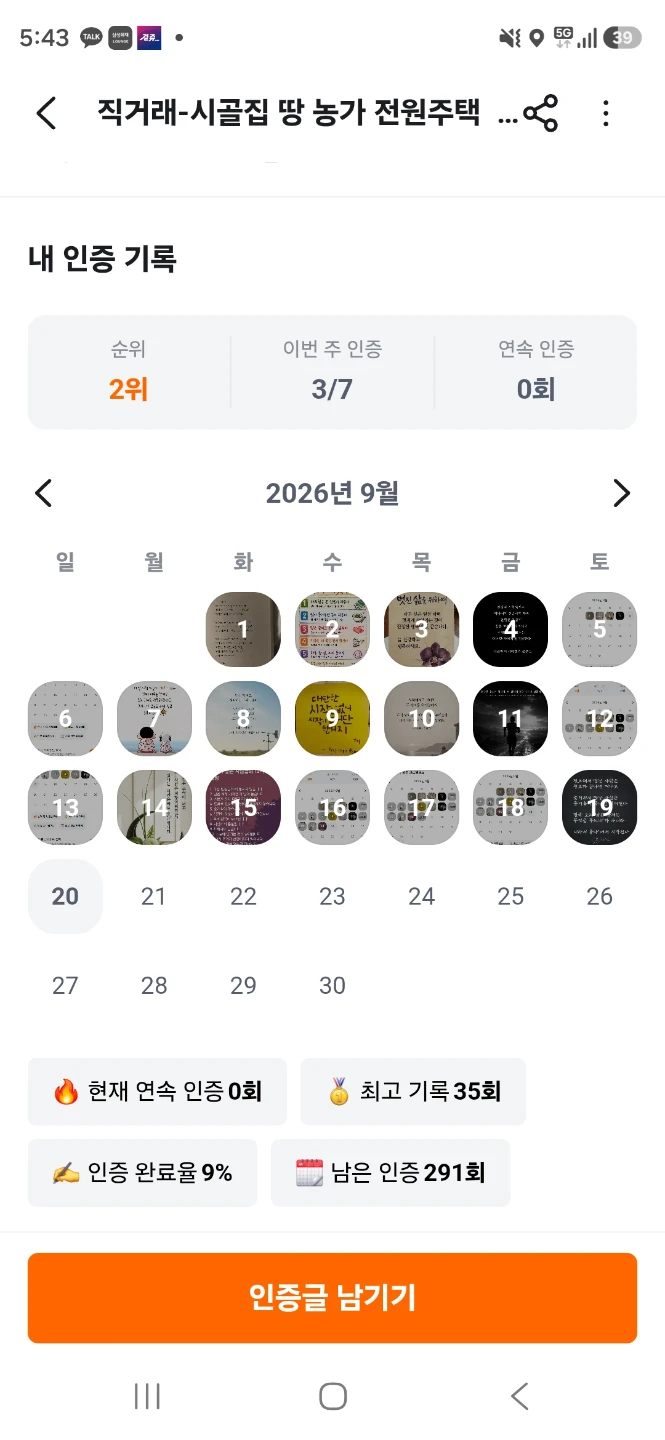Share this group via the share icon
This screenshot has width=665, height=1440.
541,113
